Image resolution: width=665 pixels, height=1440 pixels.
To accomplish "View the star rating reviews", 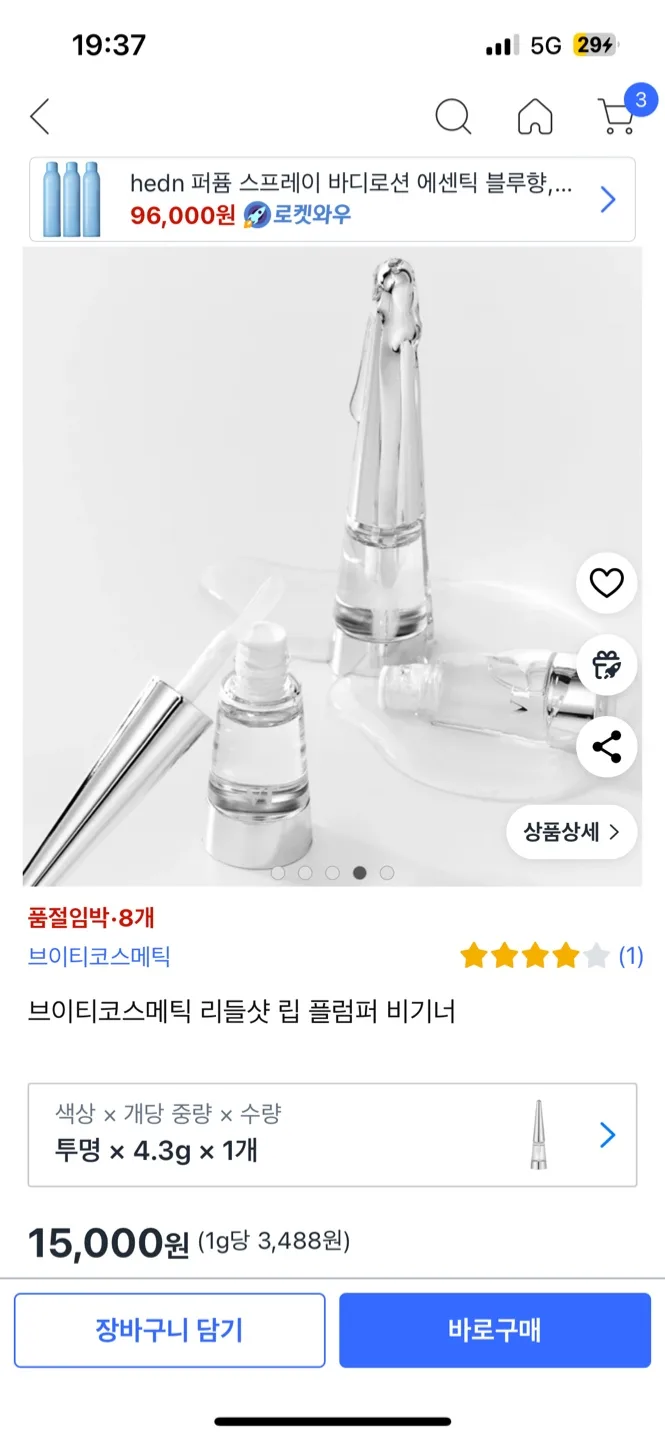I will pyautogui.click(x=550, y=956).
